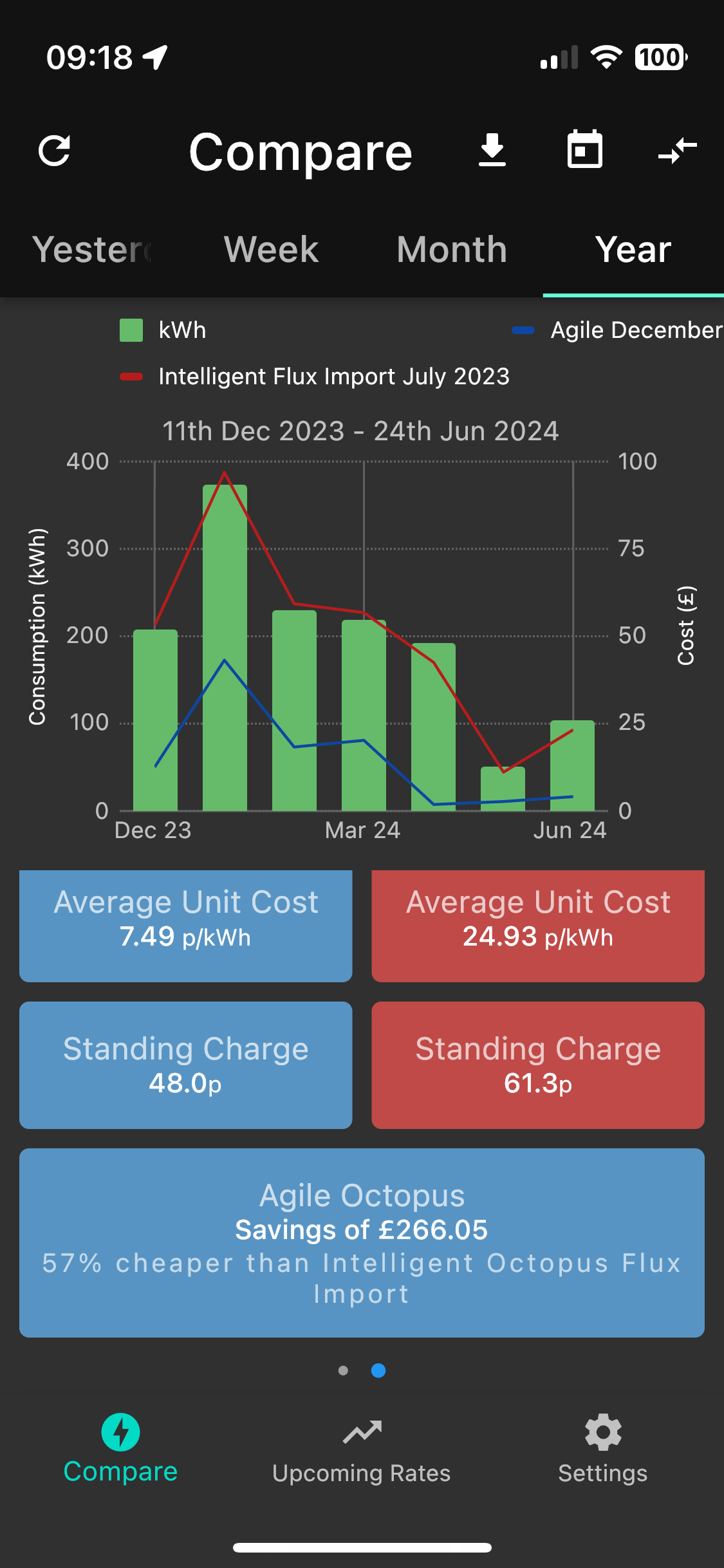This screenshot has width=724, height=1568.
Task: Toggle the Agile December legend item
Action: 618,330
